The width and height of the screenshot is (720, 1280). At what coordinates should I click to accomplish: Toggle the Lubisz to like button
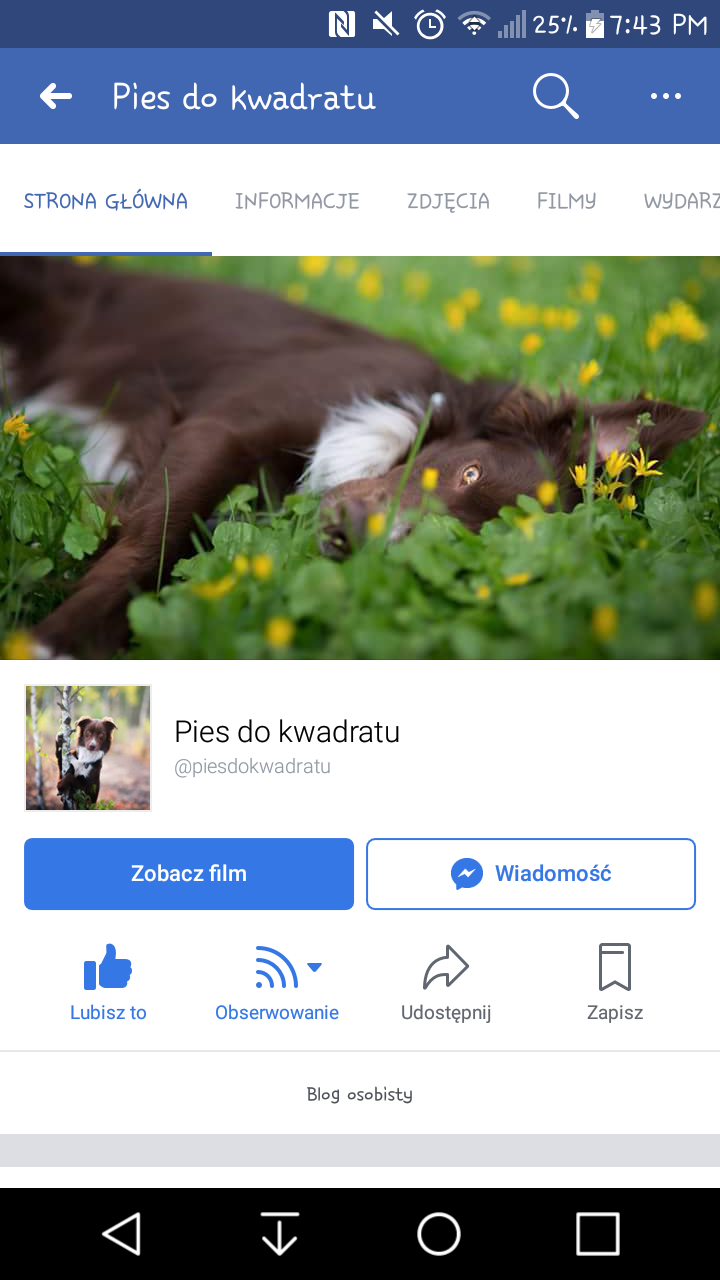(108, 982)
